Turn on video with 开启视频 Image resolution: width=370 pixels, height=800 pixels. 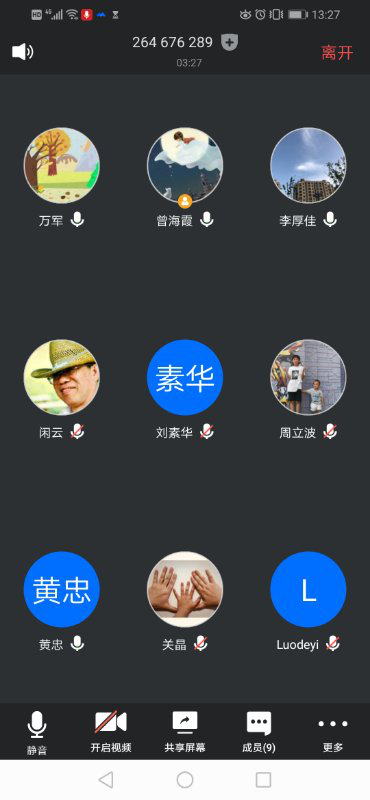(111, 733)
